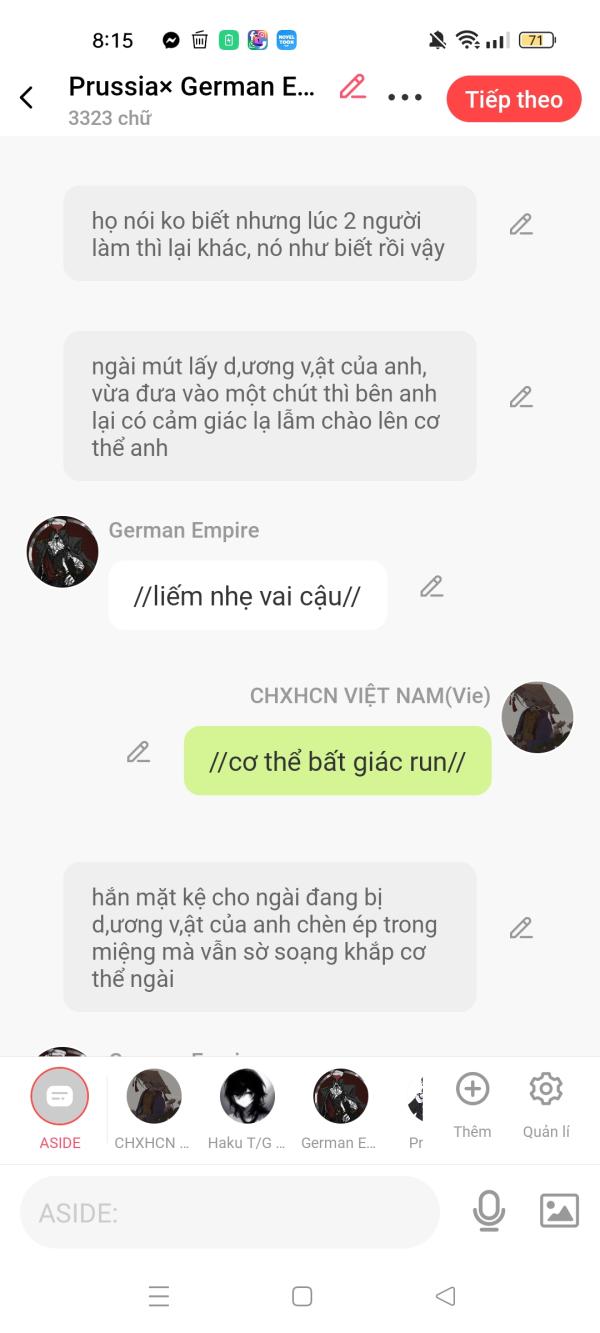This screenshot has width=600, height=1333.
Task: Edit the message starting with 'họ nói ko biết'
Action: pyautogui.click(x=520, y=225)
